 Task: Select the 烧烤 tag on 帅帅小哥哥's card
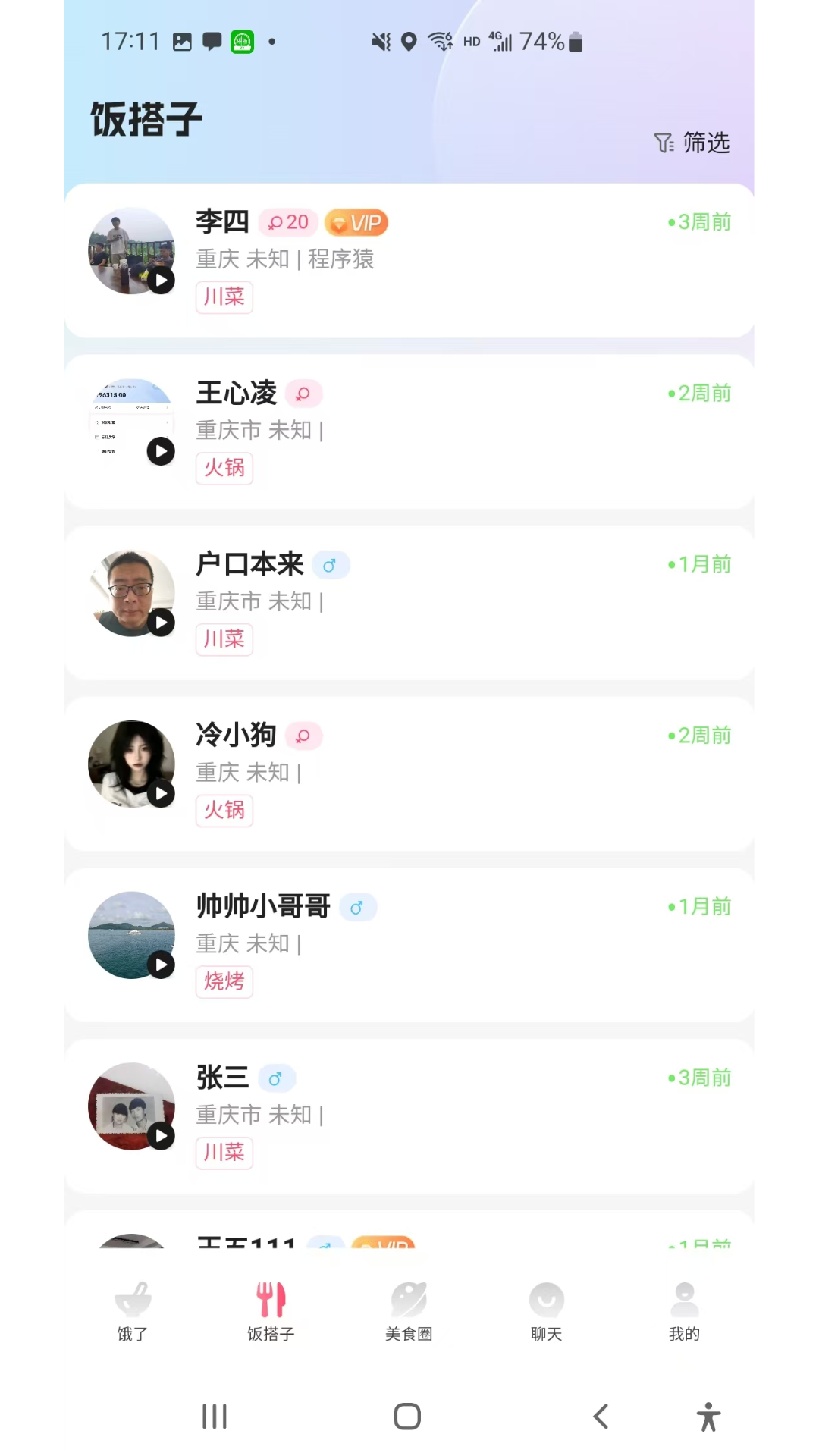[224, 981]
